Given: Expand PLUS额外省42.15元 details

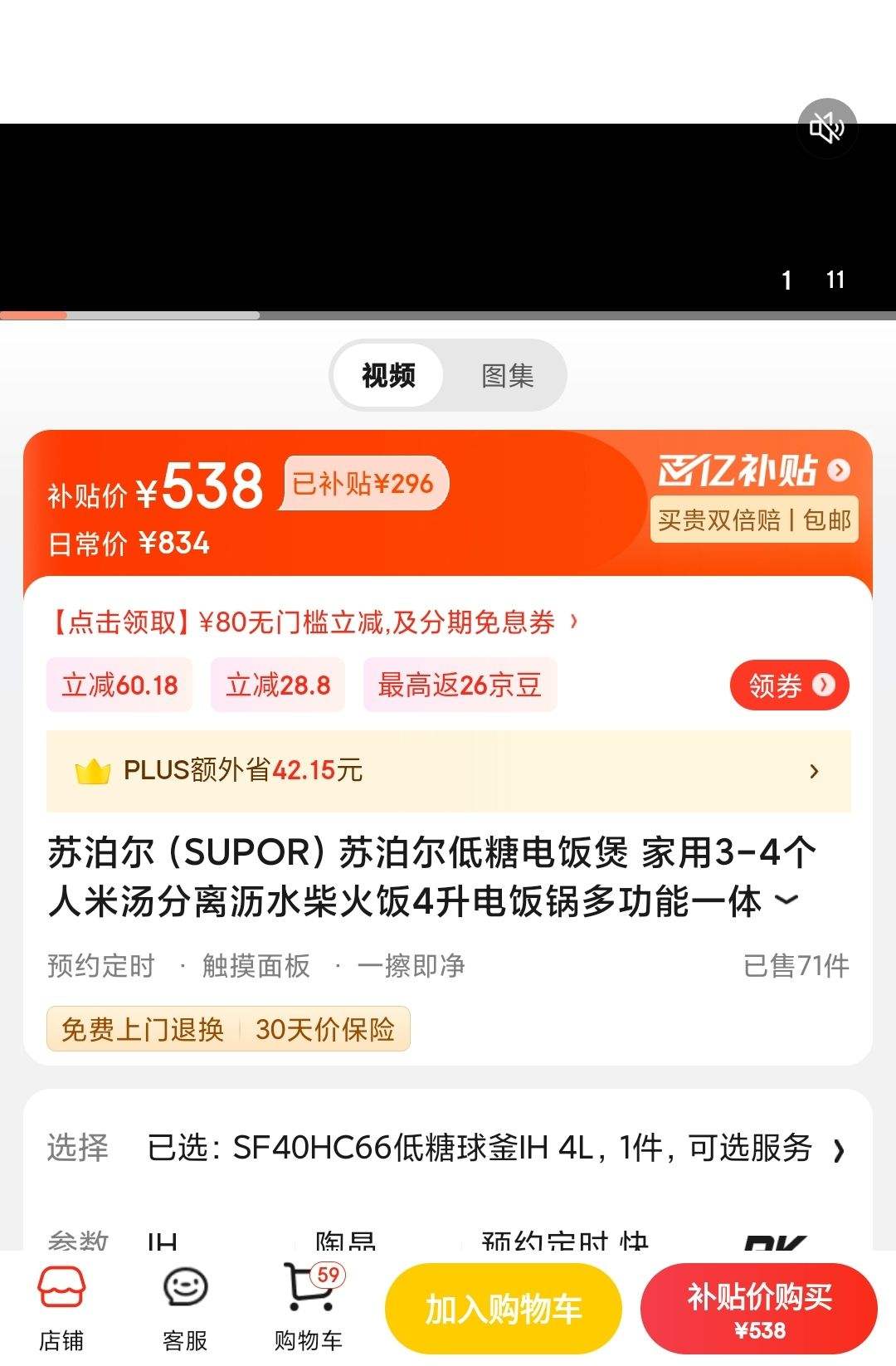Looking at the screenshot, I should (812, 771).
